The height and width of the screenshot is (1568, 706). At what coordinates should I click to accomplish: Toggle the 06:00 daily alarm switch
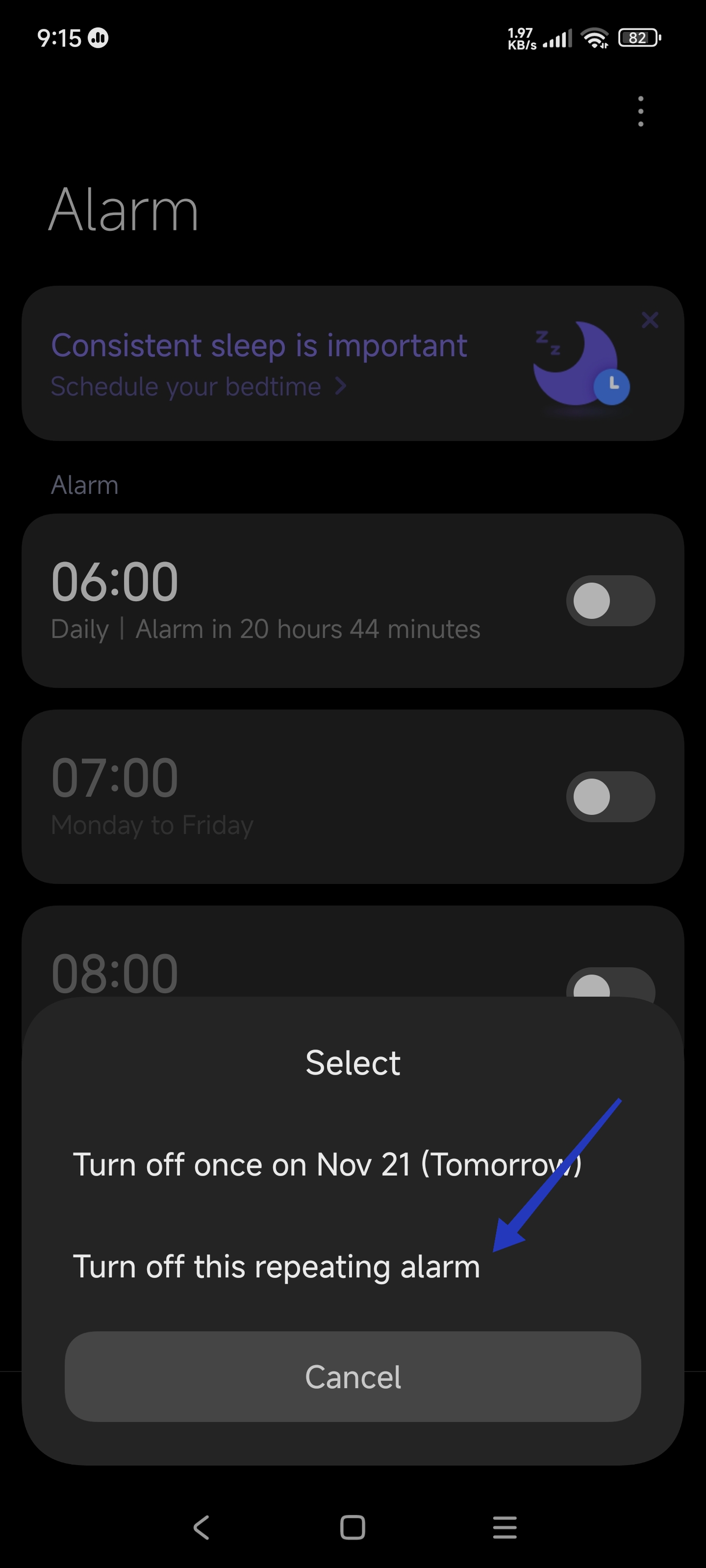pos(610,601)
